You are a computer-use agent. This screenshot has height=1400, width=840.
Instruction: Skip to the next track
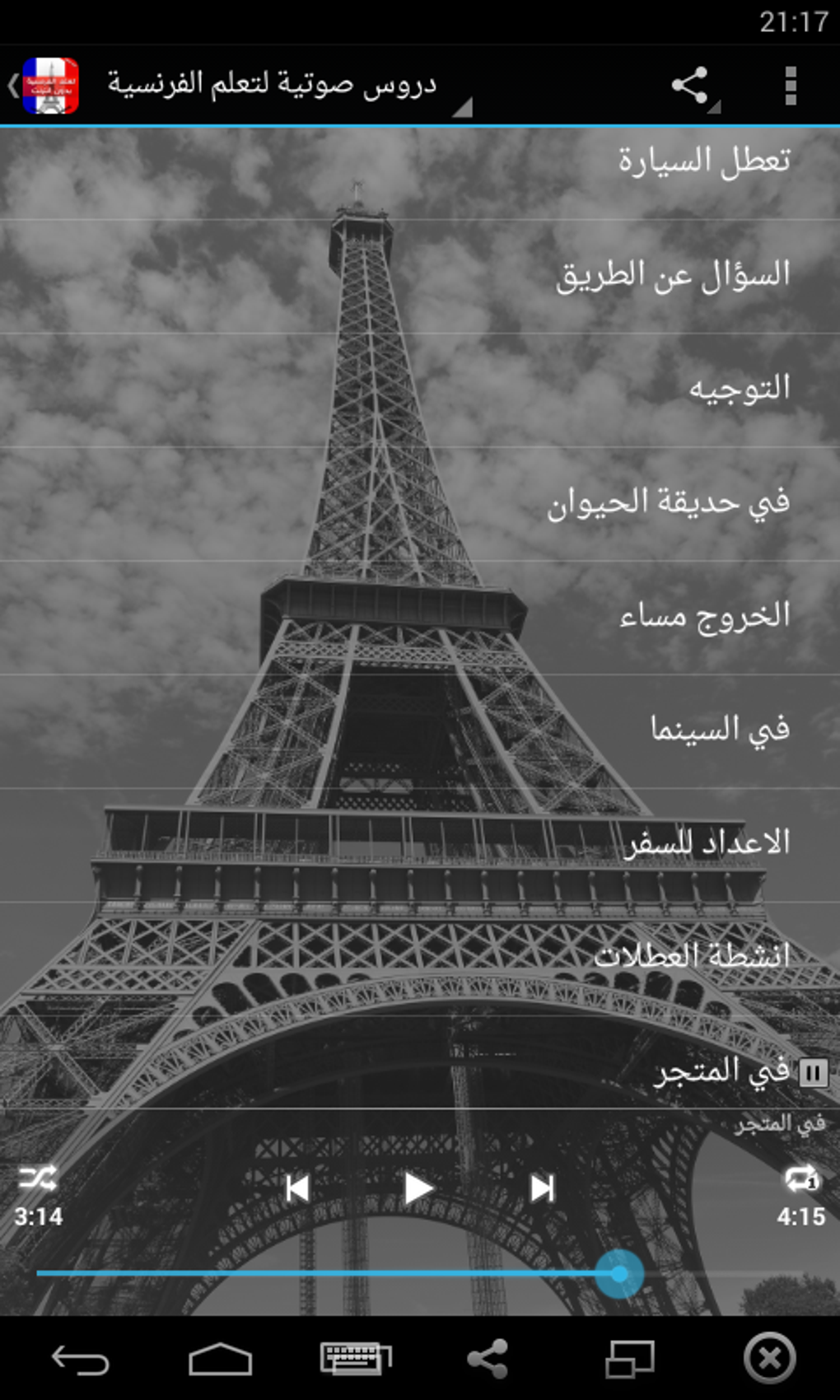pyautogui.click(x=542, y=1188)
